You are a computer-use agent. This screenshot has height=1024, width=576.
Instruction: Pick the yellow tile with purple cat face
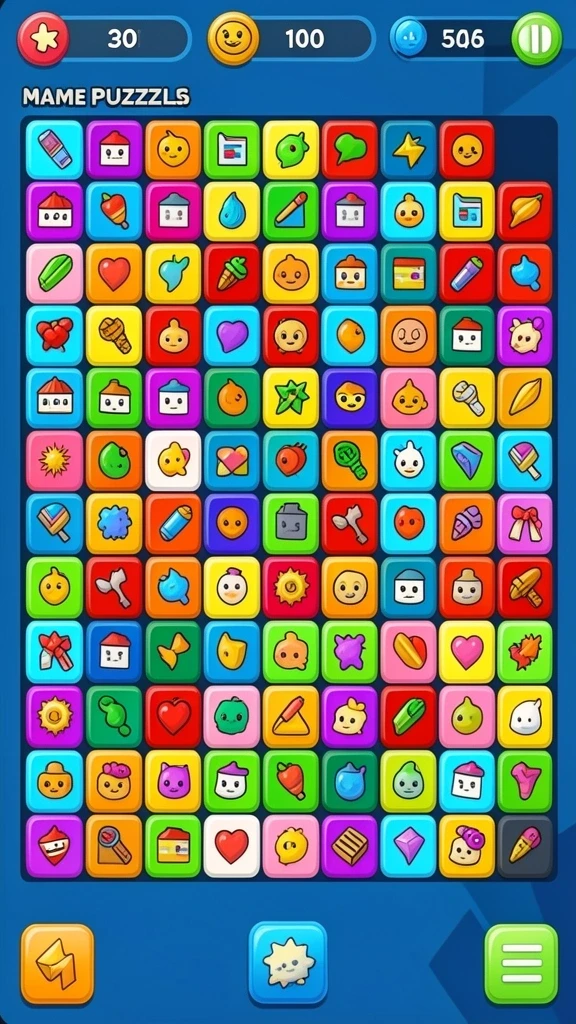point(173,781)
